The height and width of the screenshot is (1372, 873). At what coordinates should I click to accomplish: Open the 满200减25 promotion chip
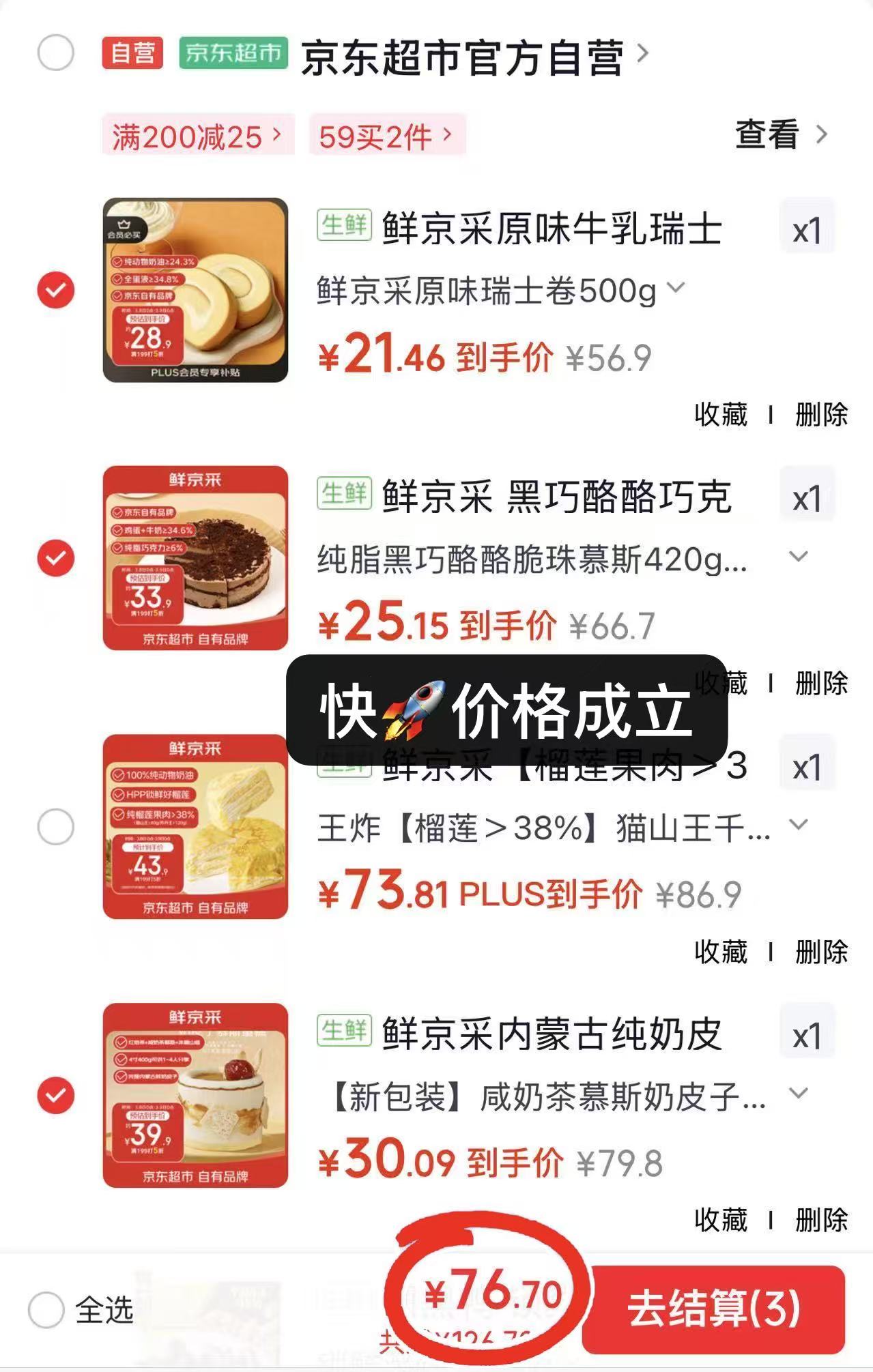[197, 136]
